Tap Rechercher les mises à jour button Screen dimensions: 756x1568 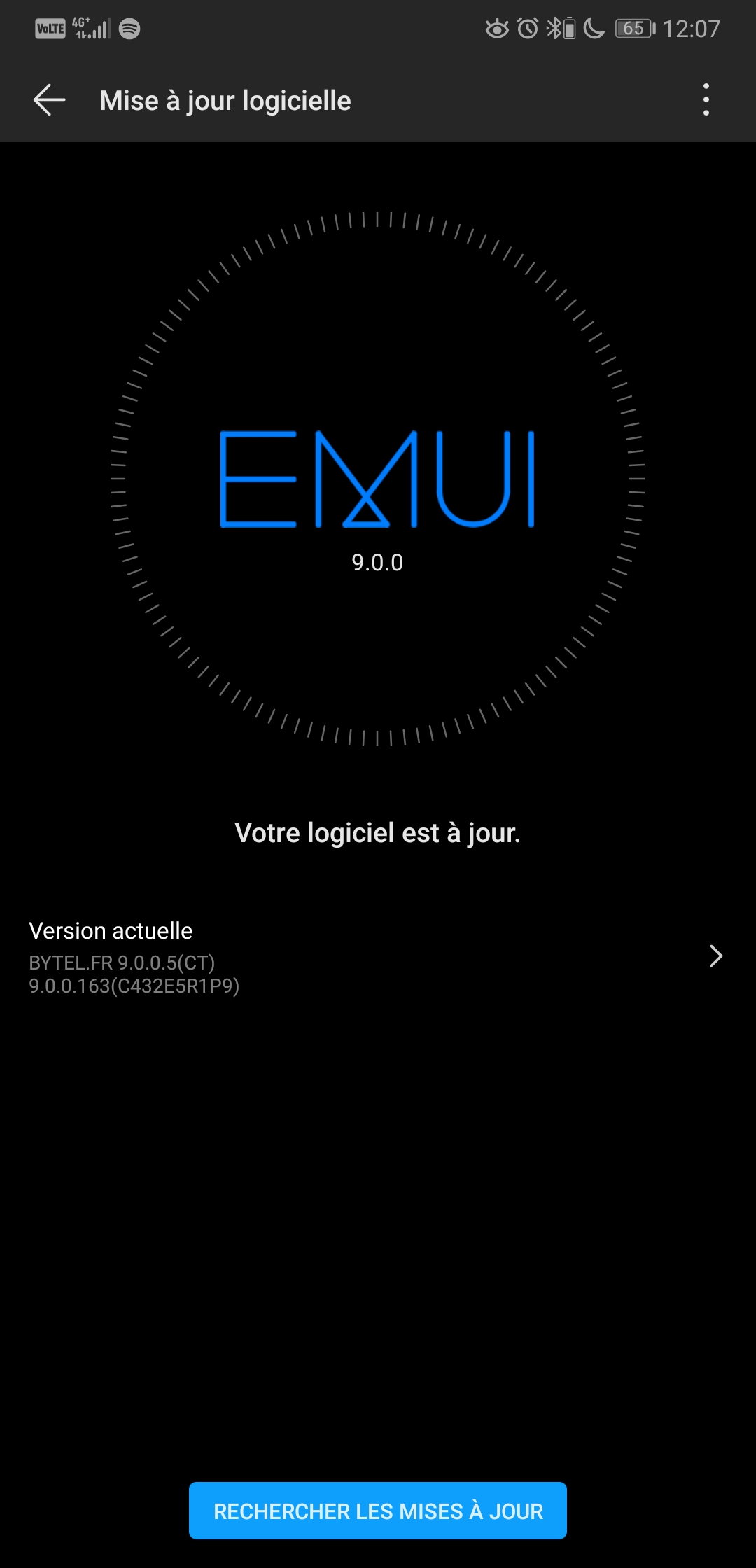coord(378,1511)
